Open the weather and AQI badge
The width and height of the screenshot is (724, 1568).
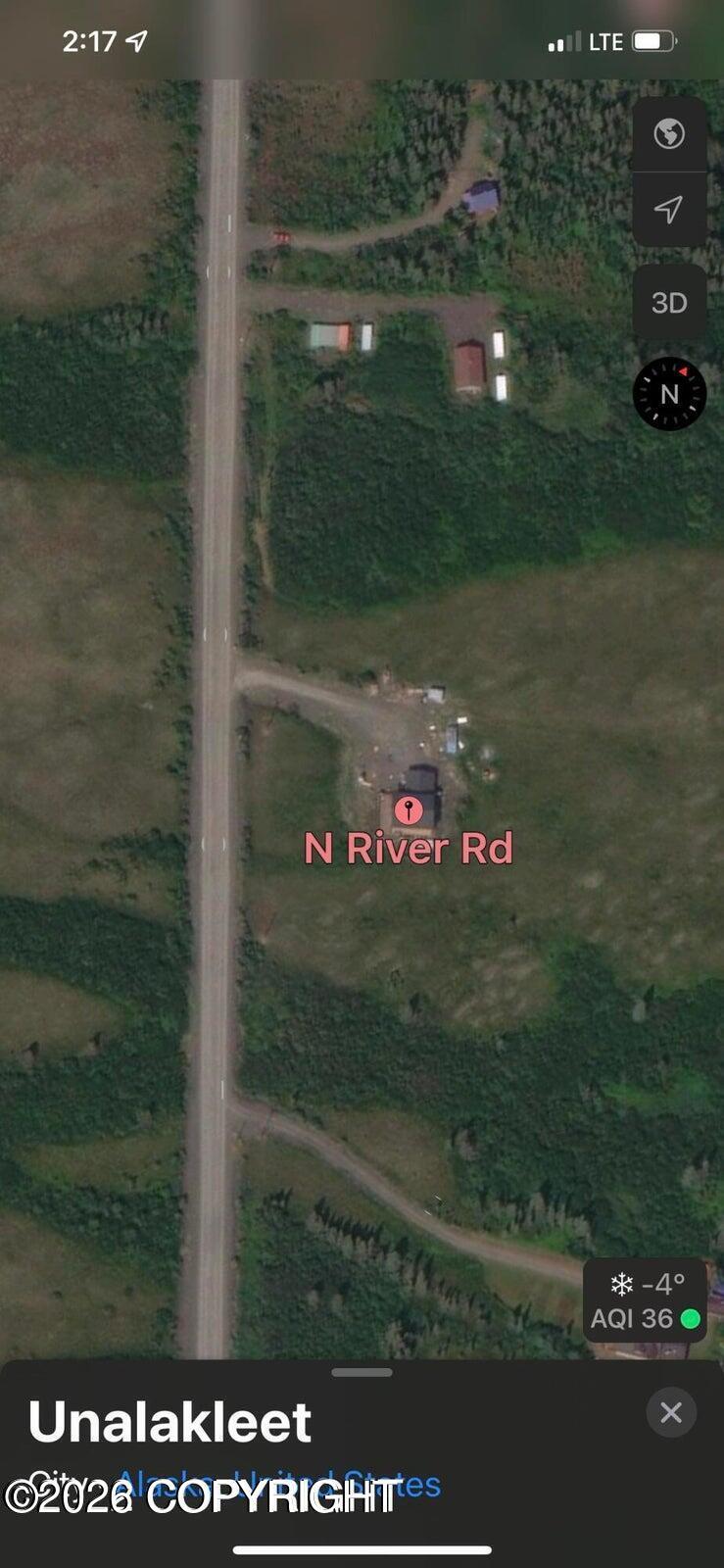646,1300
